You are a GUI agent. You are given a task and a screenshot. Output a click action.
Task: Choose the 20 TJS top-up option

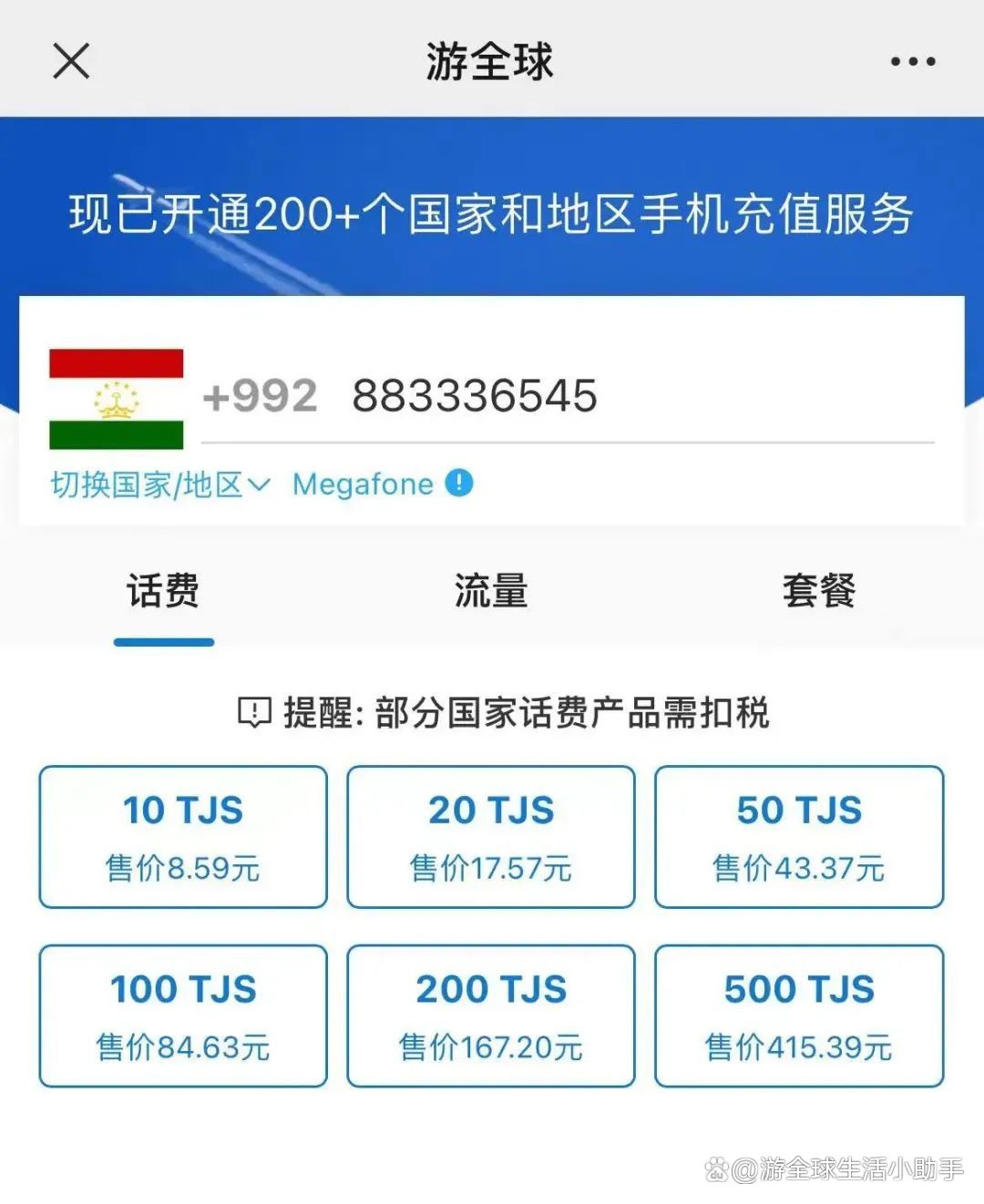click(x=491, y=836)
